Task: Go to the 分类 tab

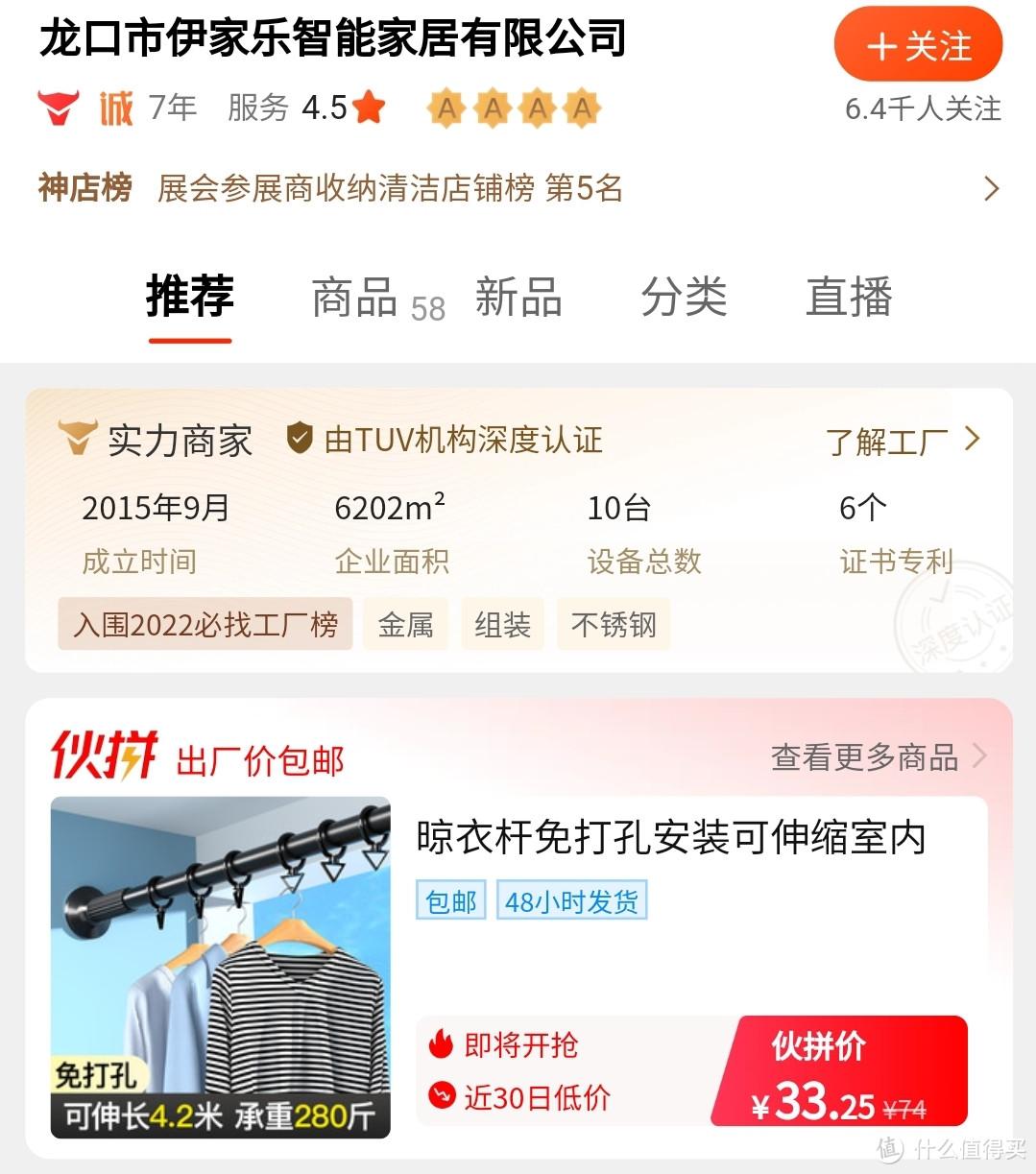Action: [x=684, y=298]
